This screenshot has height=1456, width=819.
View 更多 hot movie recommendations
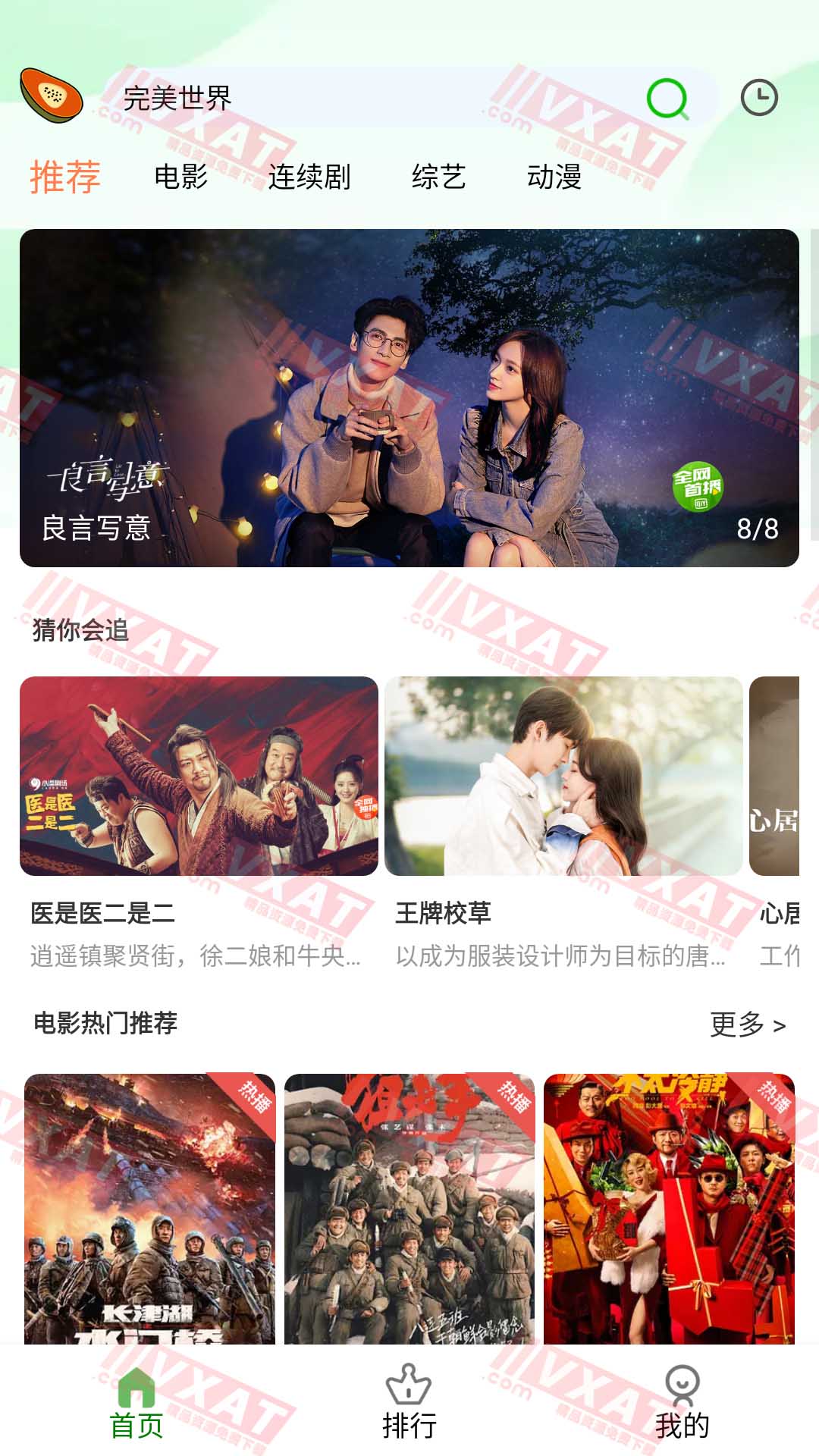coord(748,1025)
